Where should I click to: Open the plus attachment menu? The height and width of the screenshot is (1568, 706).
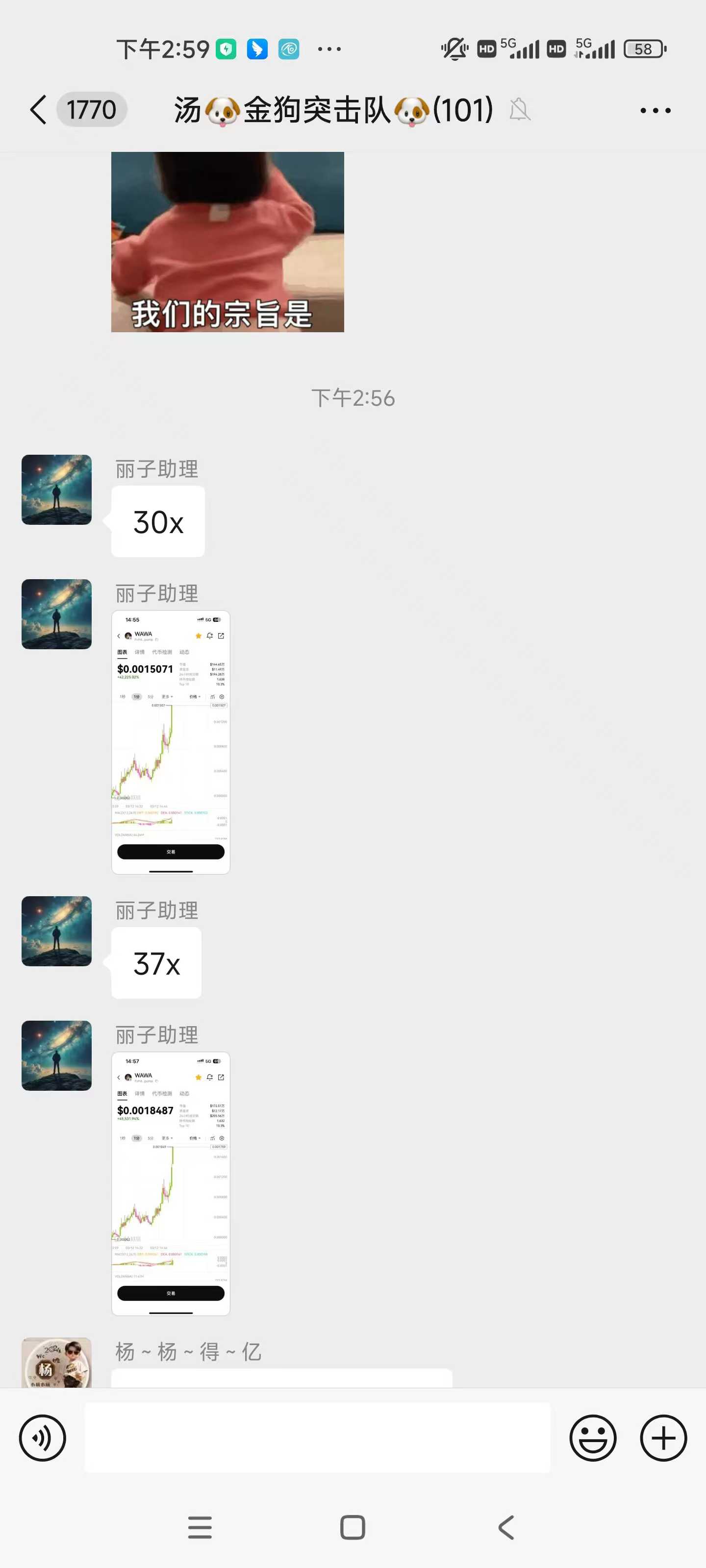click(x=663, y=1438)
